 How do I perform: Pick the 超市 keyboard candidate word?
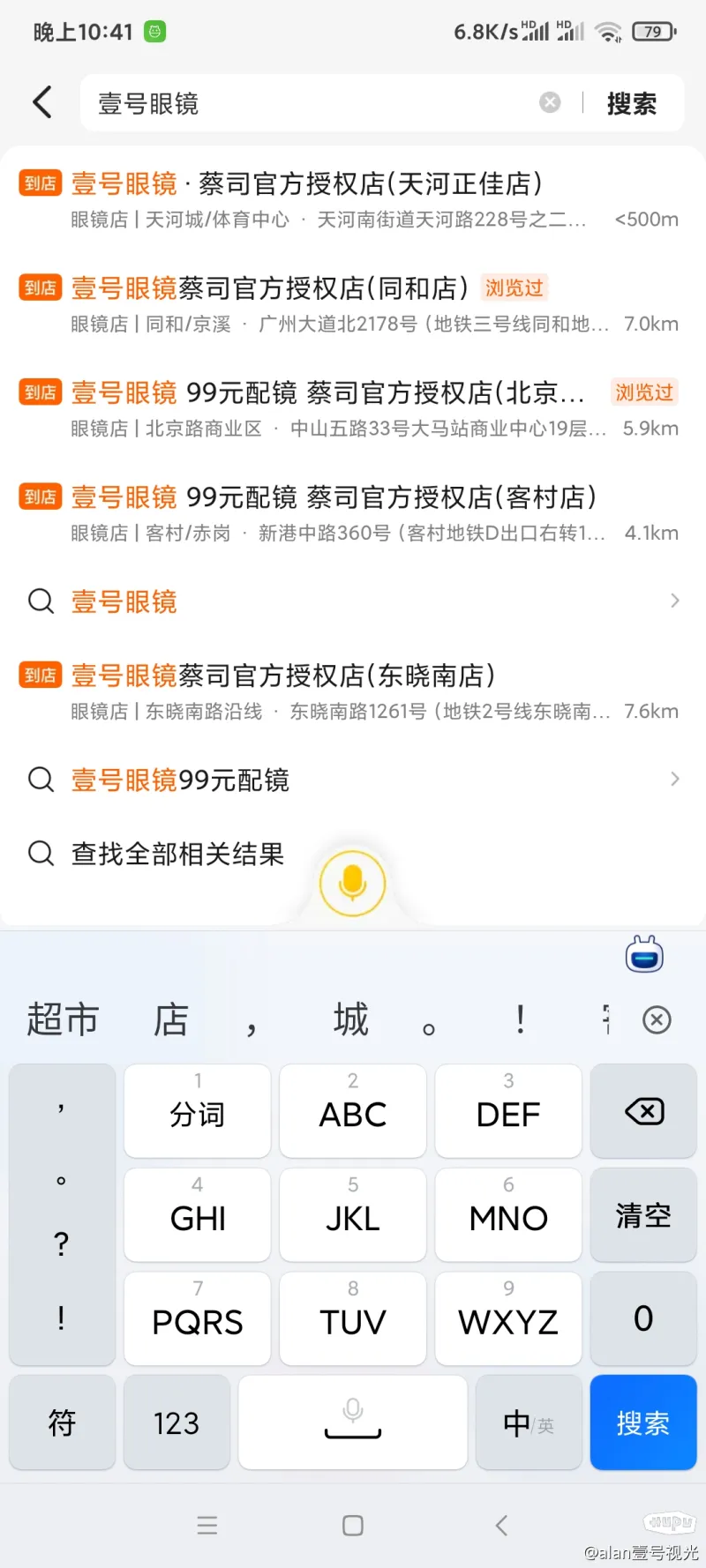pyautogui.click(x=63, y=1019)
